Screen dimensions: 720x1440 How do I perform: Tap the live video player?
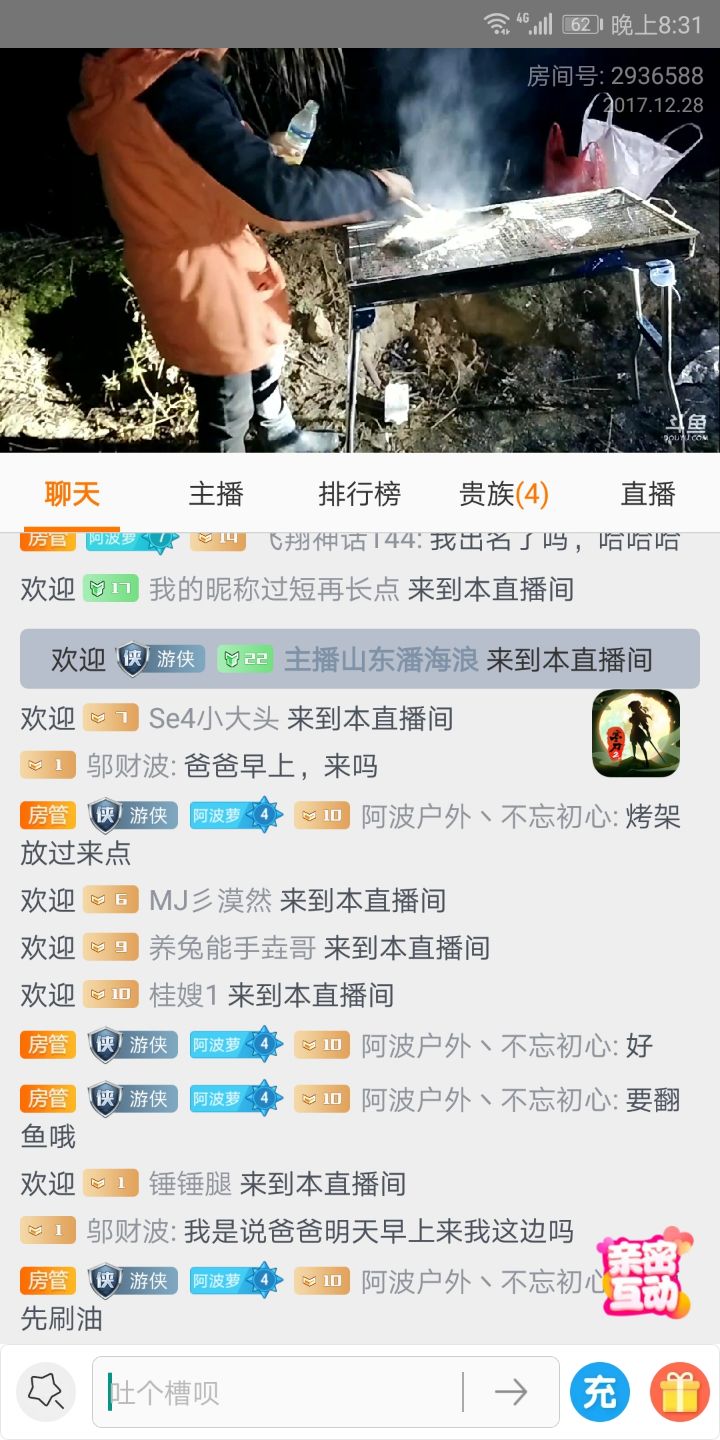coord(360,250)
